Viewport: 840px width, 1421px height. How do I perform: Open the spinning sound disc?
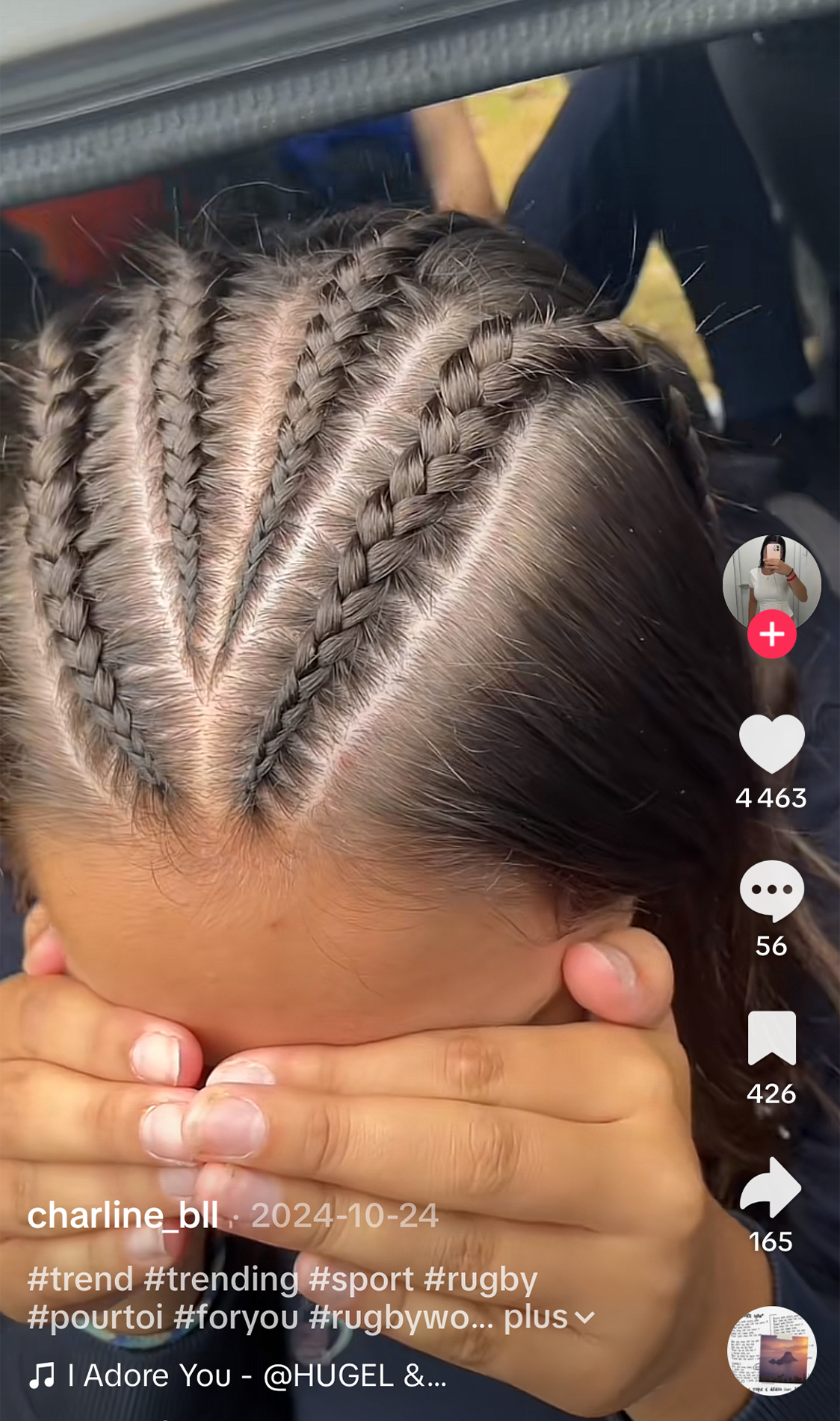pyautogui.click(x=771, y=1351)
